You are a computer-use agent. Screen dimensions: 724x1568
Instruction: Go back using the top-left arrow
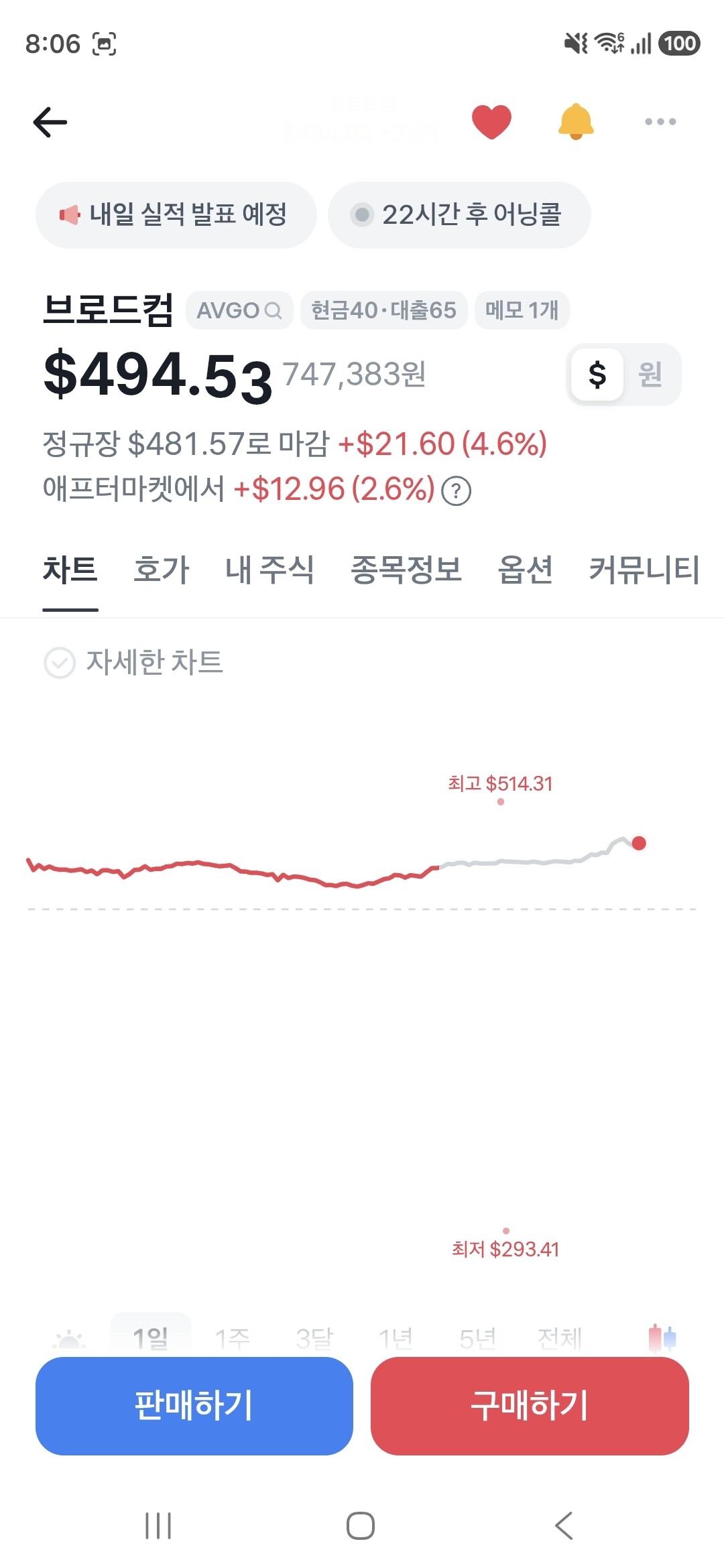(x=50, y=122)
